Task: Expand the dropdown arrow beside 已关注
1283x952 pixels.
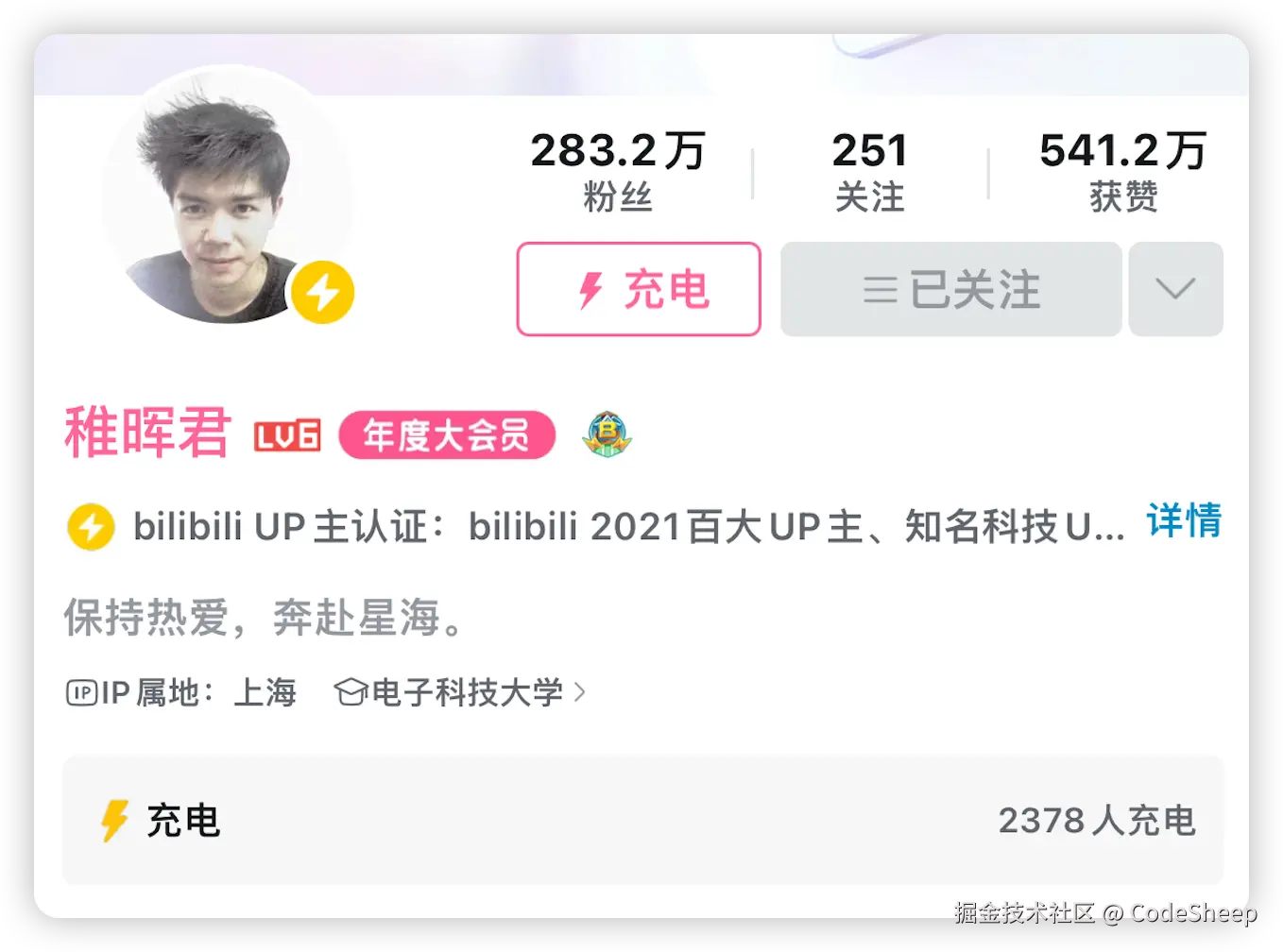Action: (x=1175, y=289)
